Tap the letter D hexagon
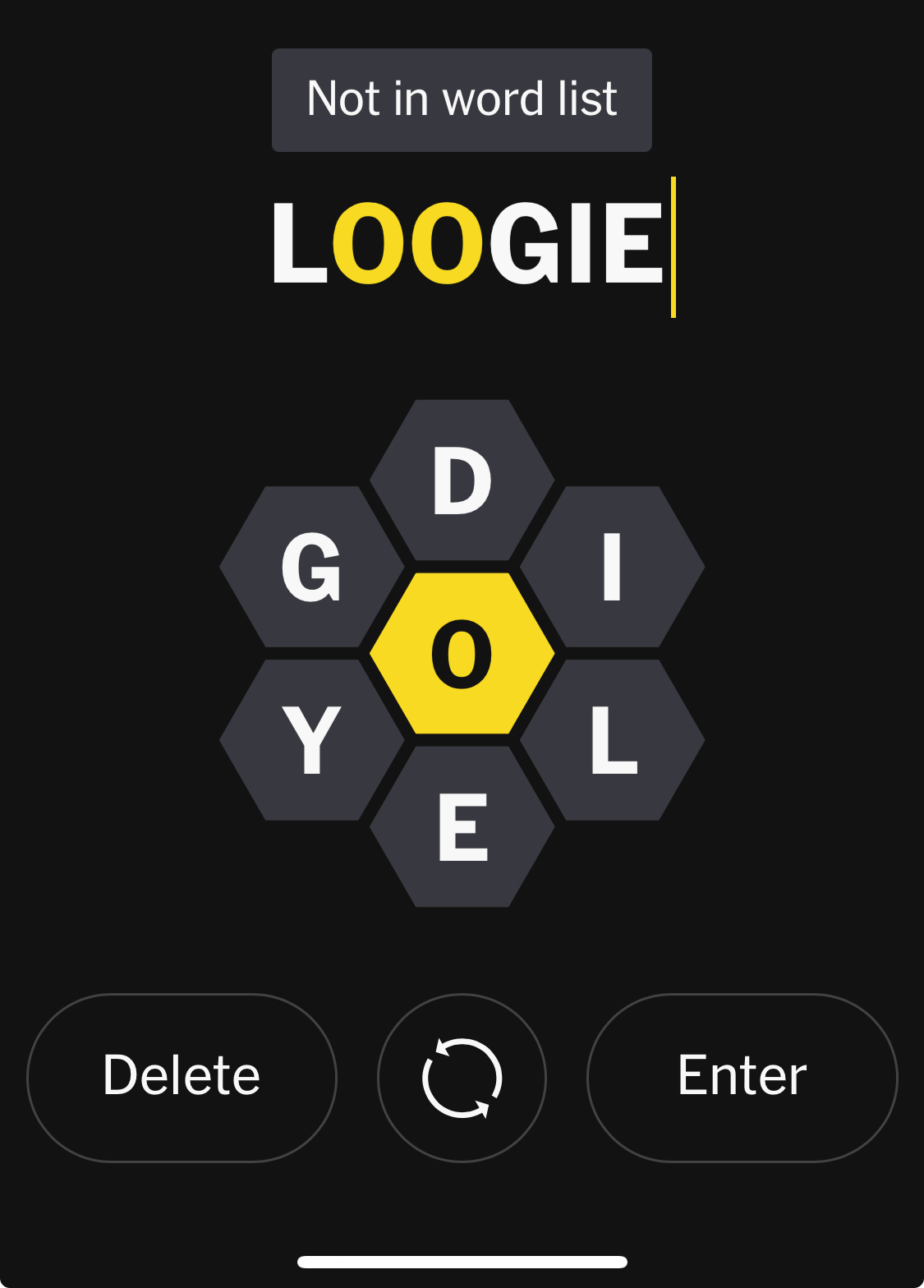 click(462, 481)
